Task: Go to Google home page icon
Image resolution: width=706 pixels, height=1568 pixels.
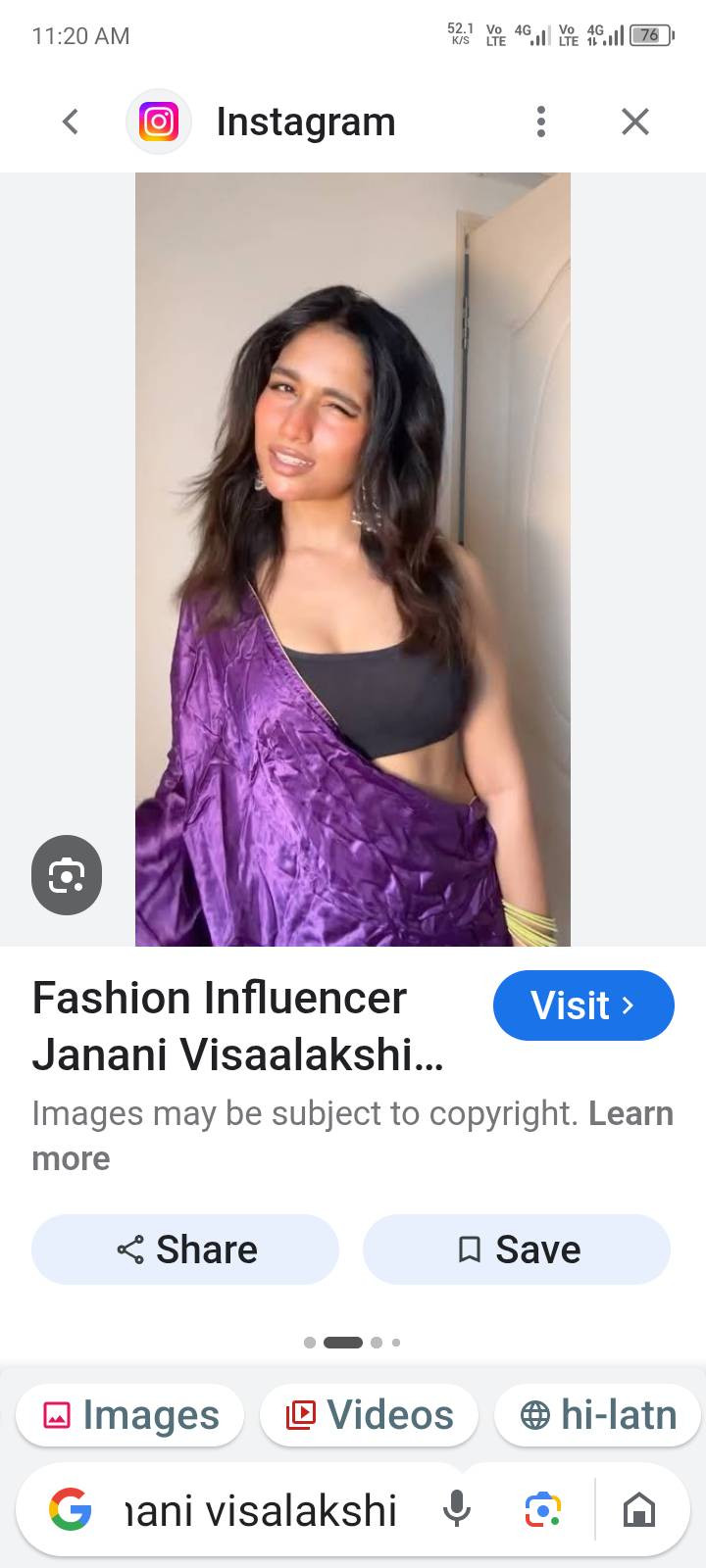Action: coord(639,1510)
